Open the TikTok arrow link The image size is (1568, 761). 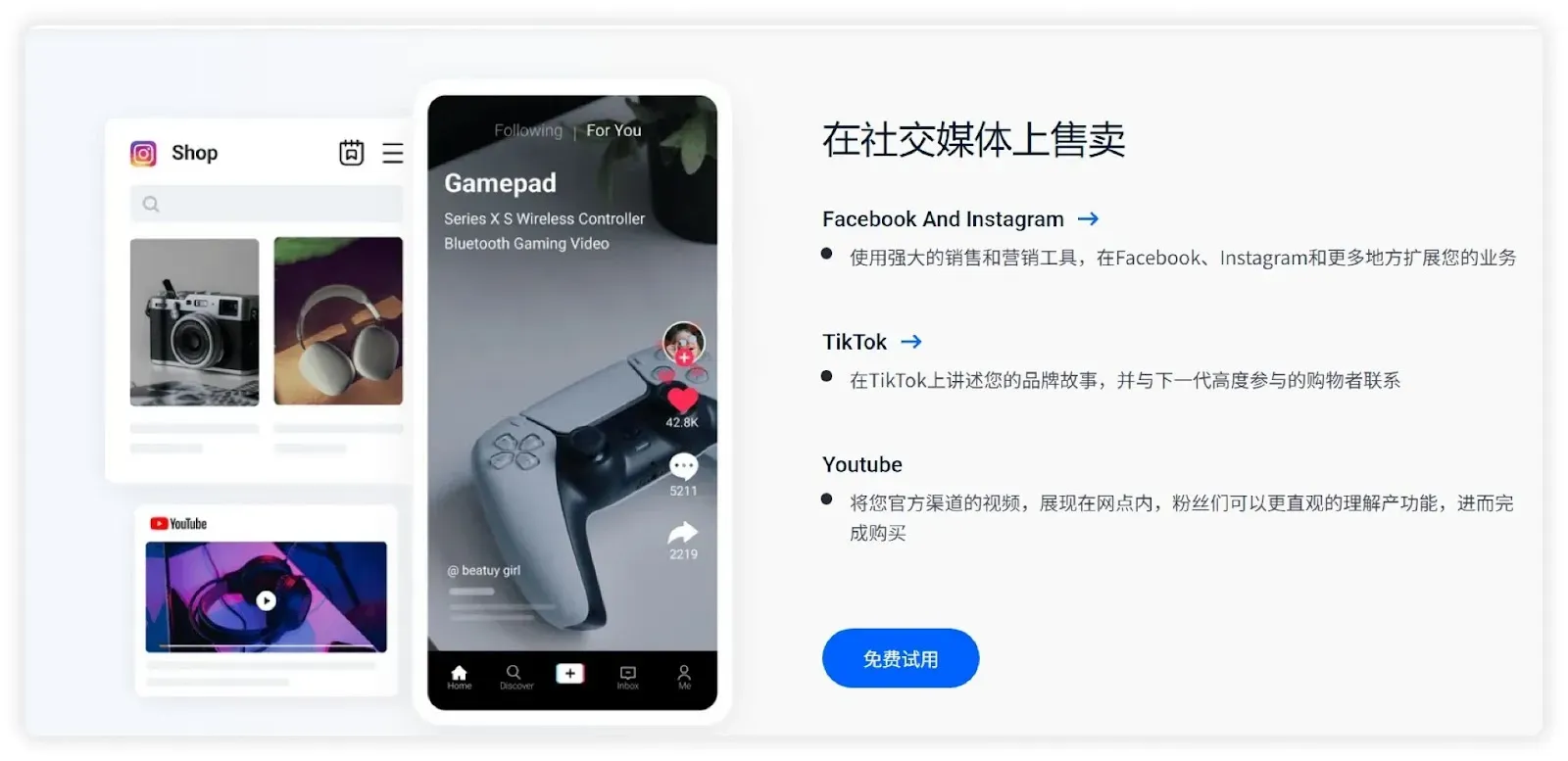(x=911, y=342)
